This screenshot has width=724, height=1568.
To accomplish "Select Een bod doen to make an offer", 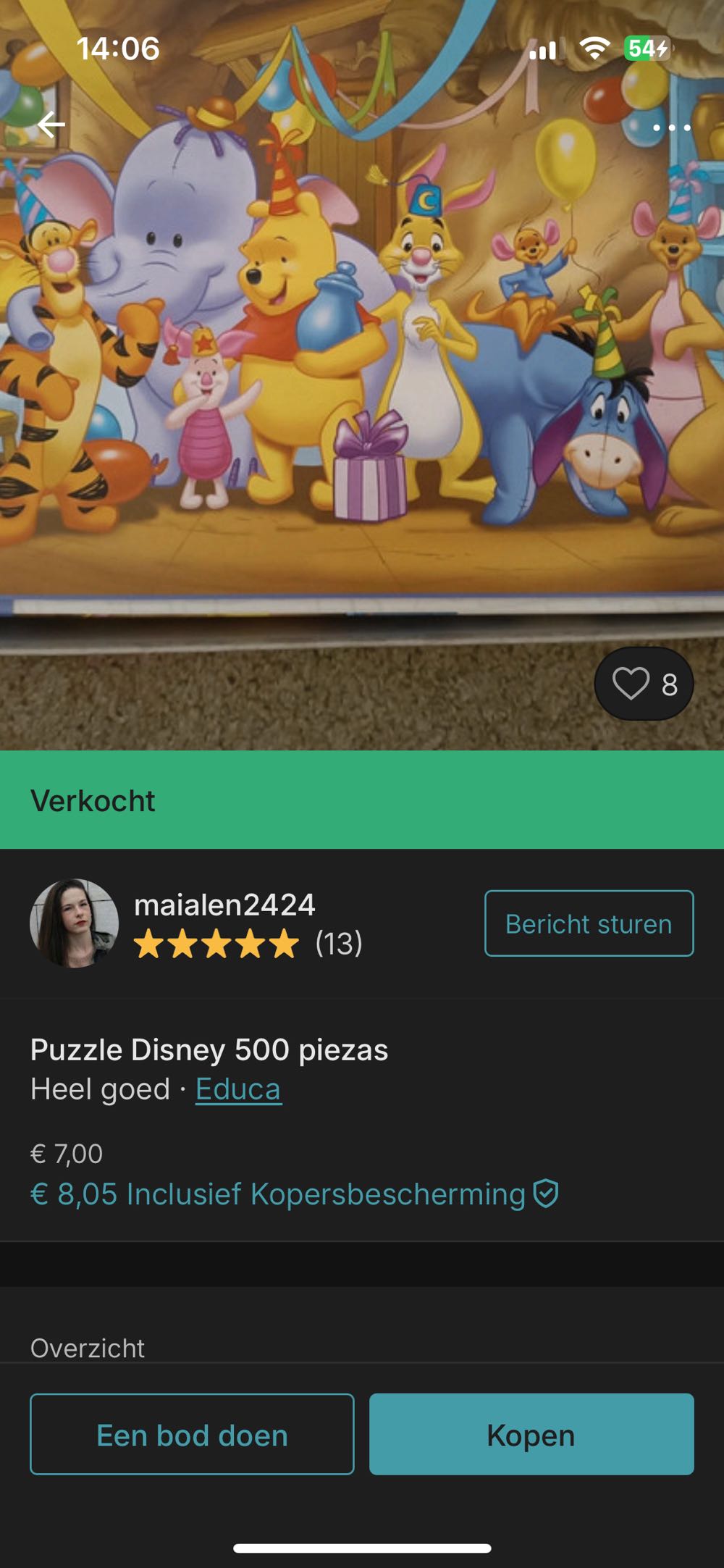I will coord(192,1435).
